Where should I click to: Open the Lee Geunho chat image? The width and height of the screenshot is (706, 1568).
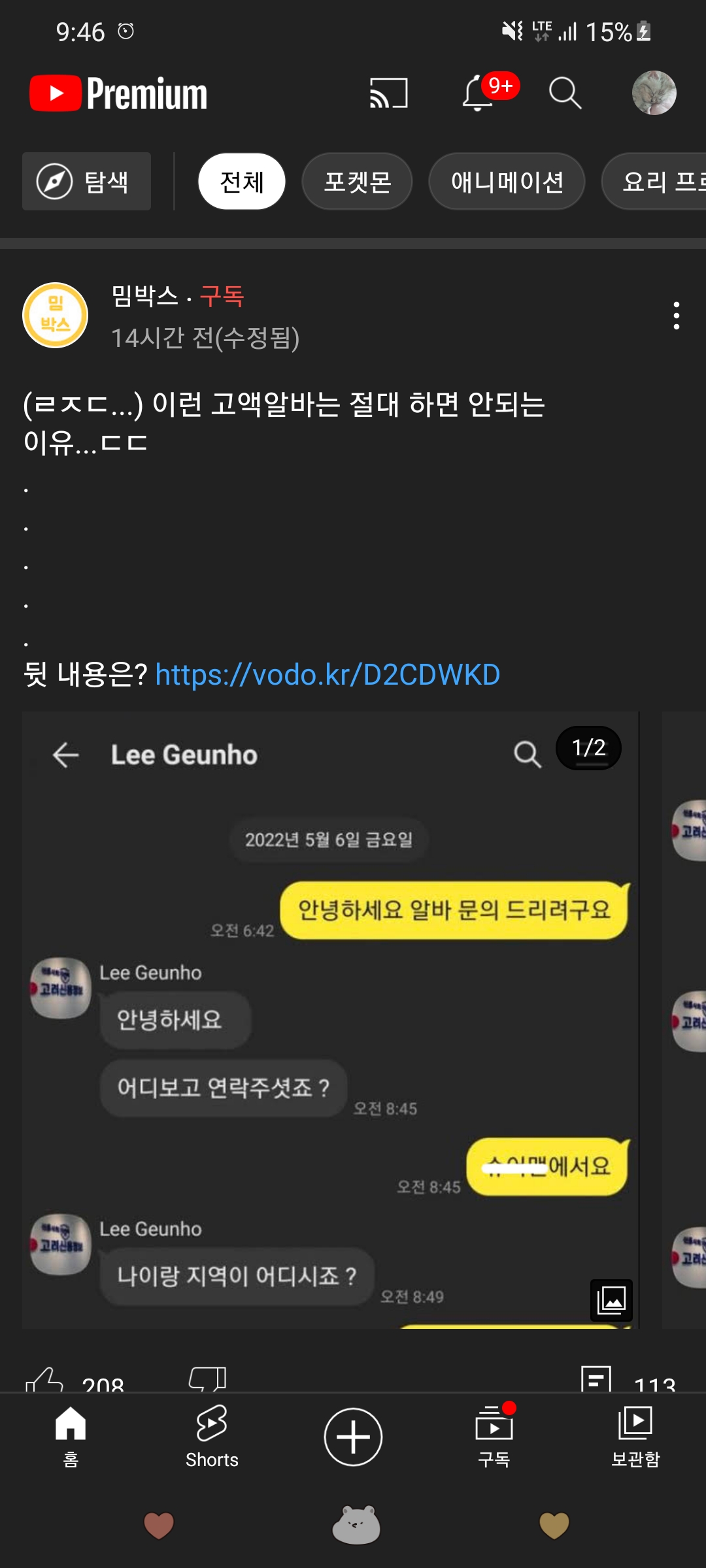coord(330,1019)
